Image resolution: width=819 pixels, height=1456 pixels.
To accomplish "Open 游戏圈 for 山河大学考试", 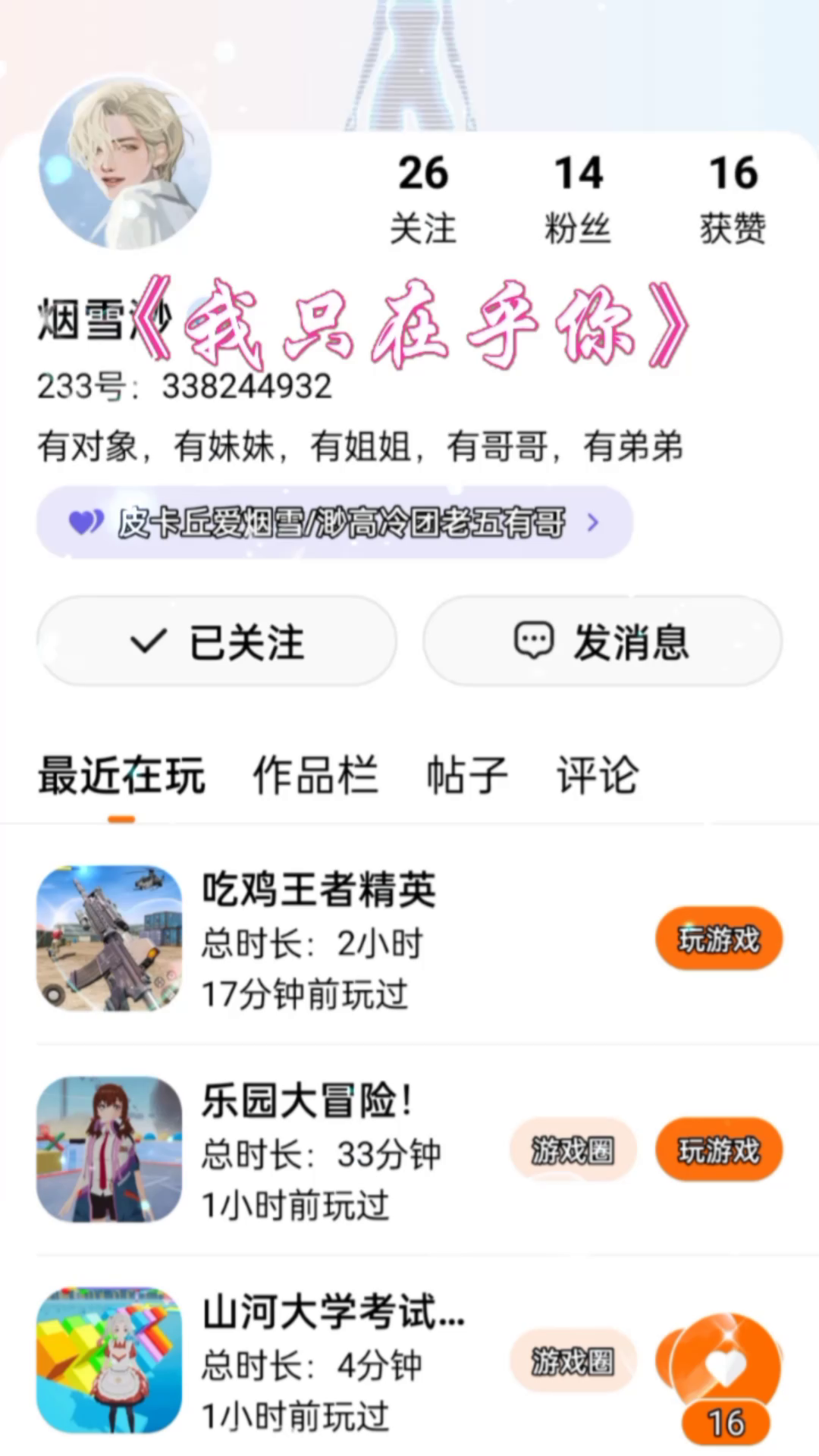I will 573,1360.
